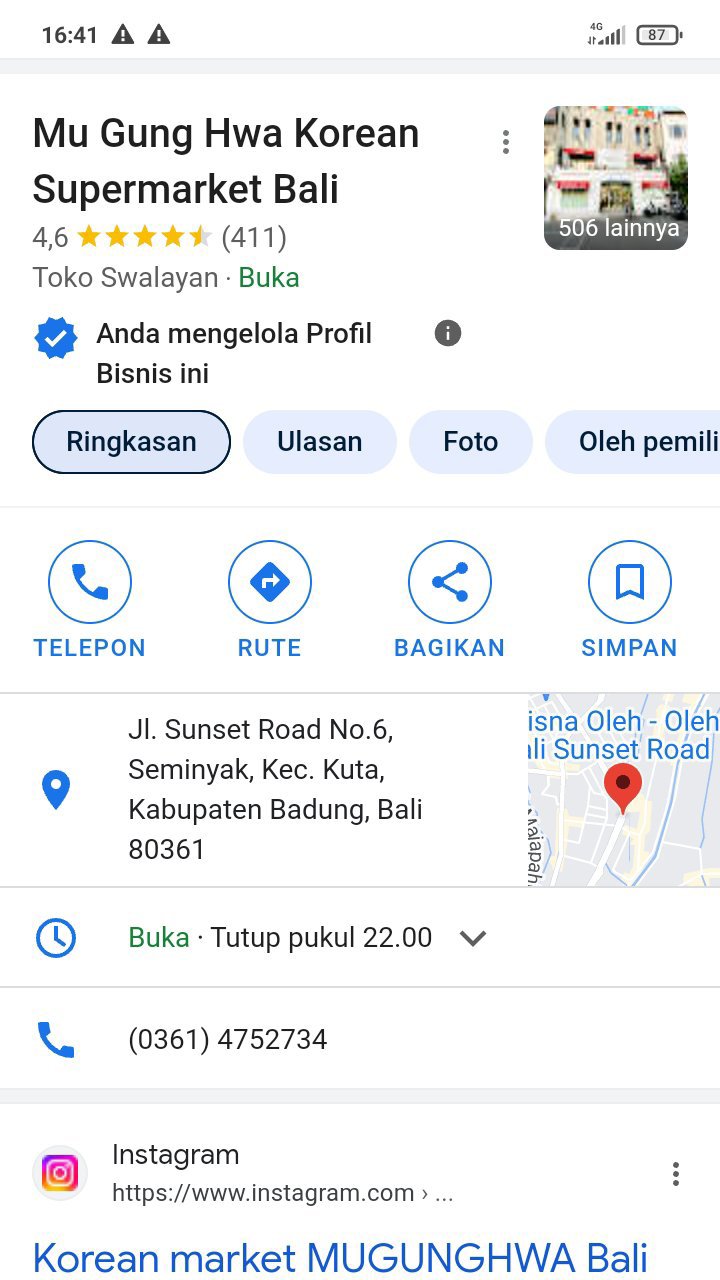720x1280 pixels.
Task: Expand opening hours next to Tutup pukul 22.00
Action: [x=472, y=938]
